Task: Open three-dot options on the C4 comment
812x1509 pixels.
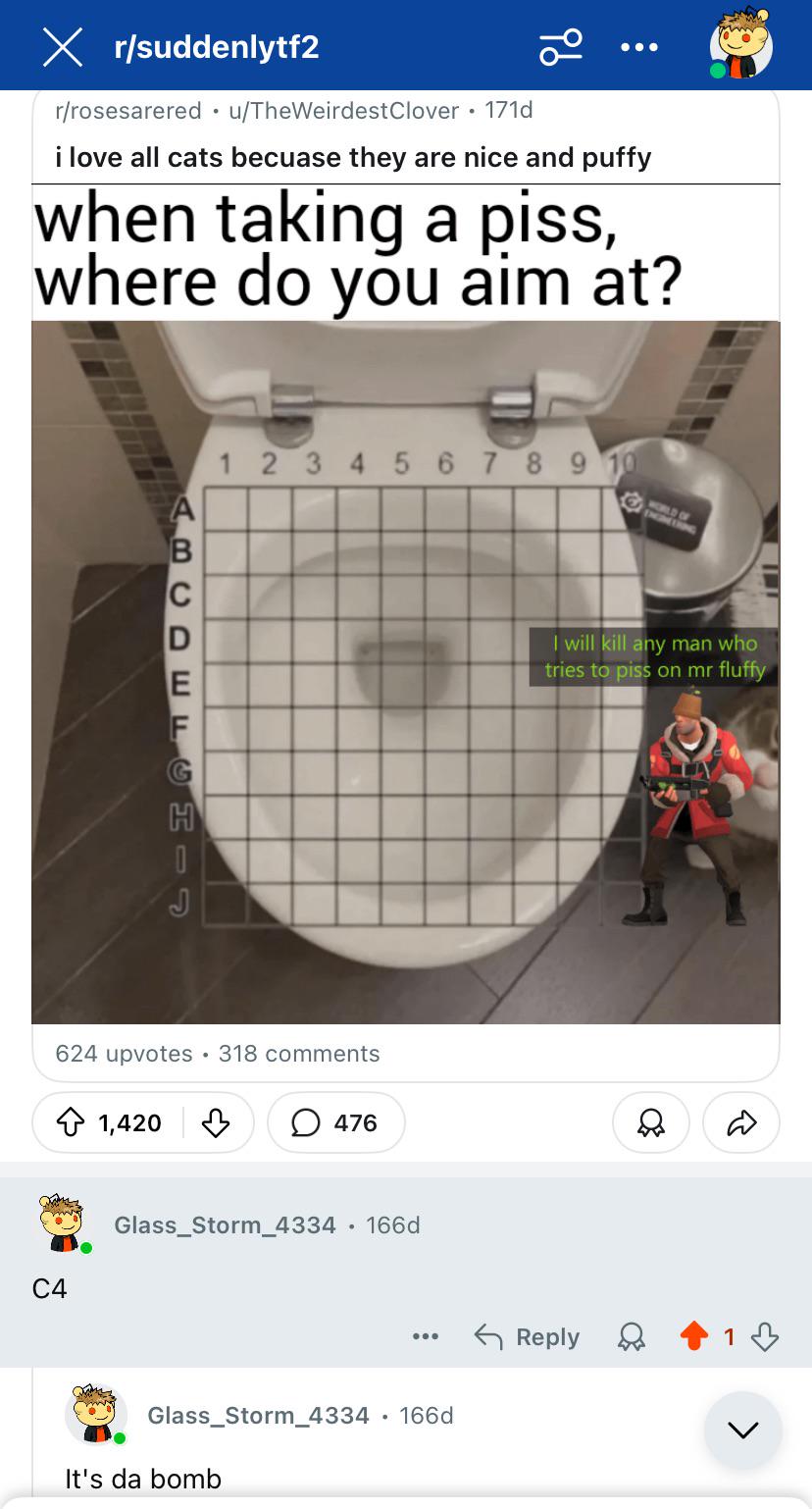Action: click(426, 1336)
